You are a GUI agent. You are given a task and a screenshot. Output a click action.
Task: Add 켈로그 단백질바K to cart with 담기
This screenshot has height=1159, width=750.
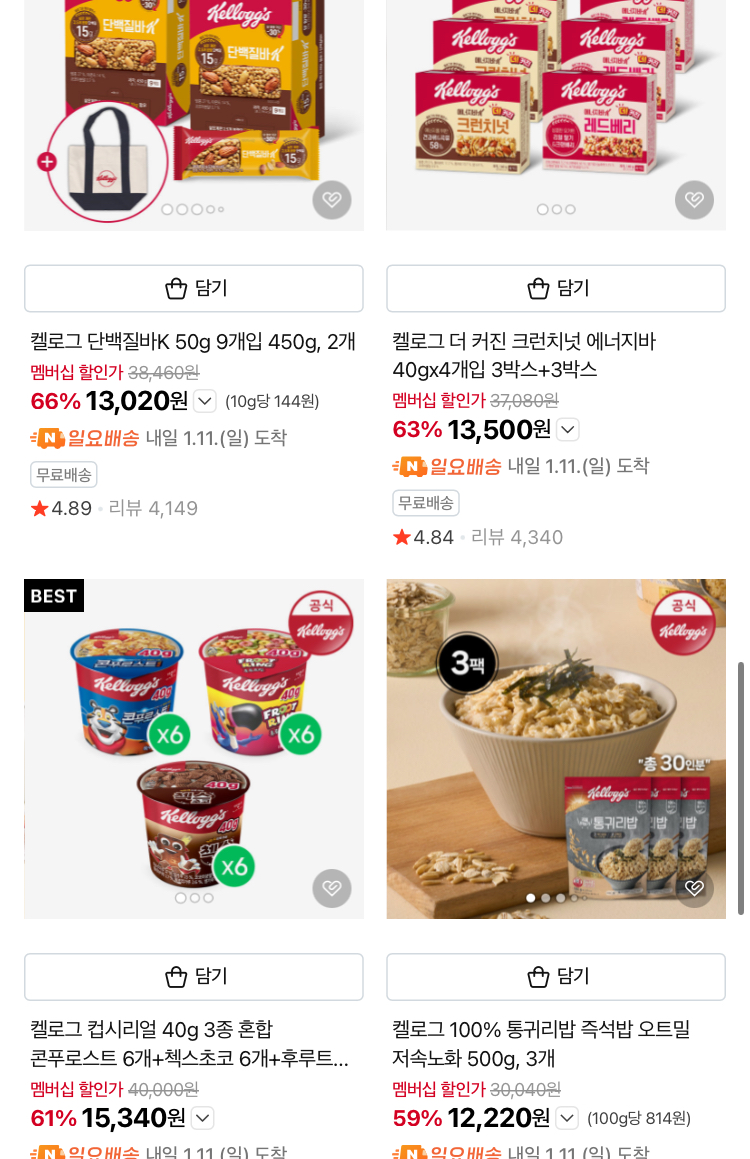click(x=194, y=289)
